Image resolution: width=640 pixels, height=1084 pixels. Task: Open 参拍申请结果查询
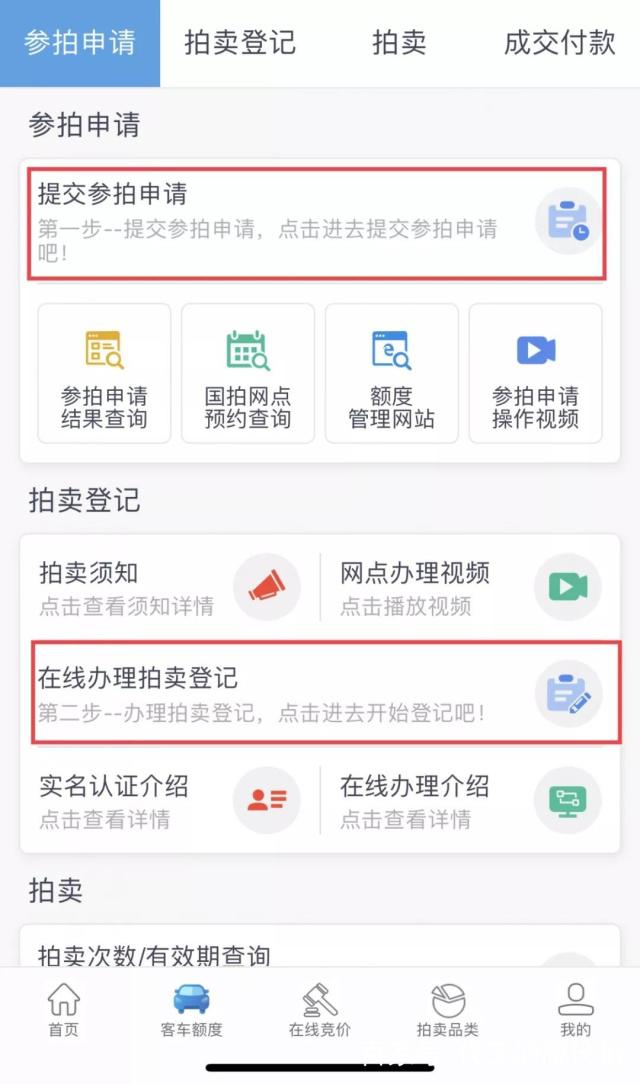[x=104, y=373]
